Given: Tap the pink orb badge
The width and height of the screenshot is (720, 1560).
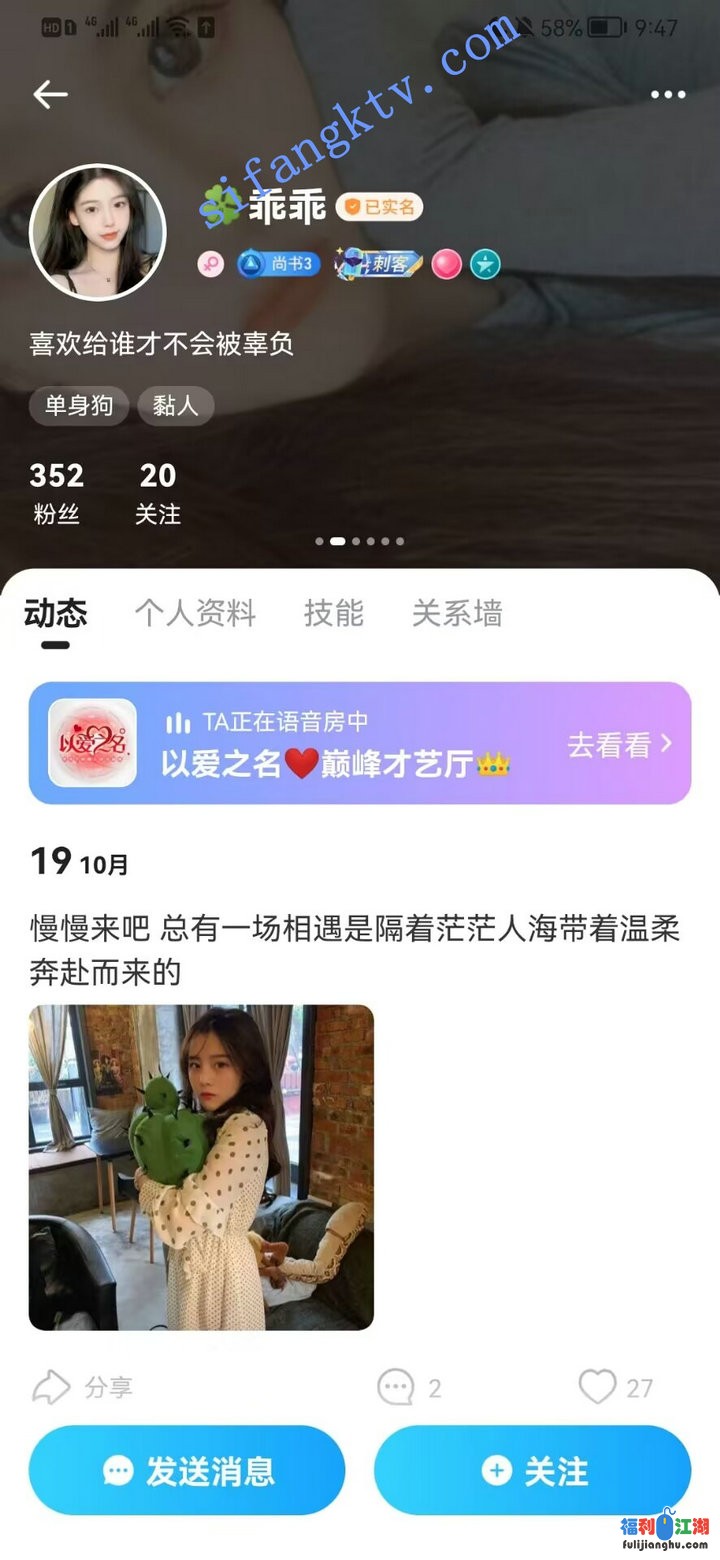Looking at the screenshot, I should [448, 264].
